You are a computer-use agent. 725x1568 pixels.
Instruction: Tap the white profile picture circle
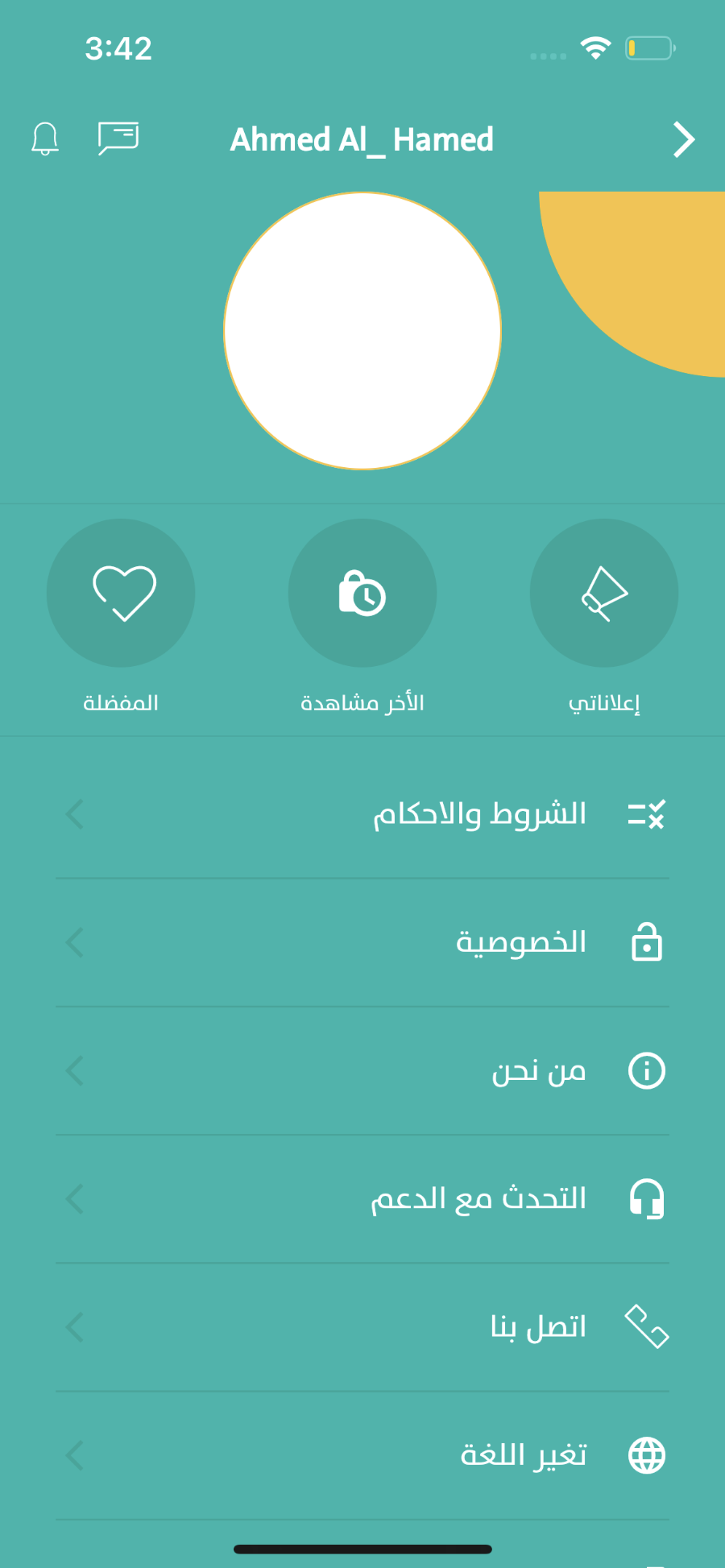362,331
